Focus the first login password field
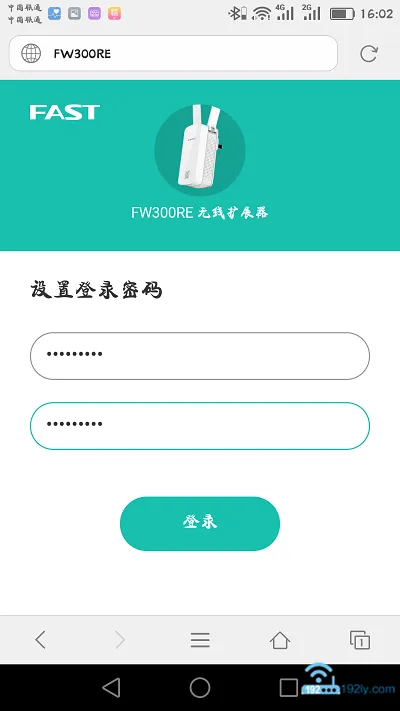The width and height of the screenshot is (400, 711). pos(200,356)
